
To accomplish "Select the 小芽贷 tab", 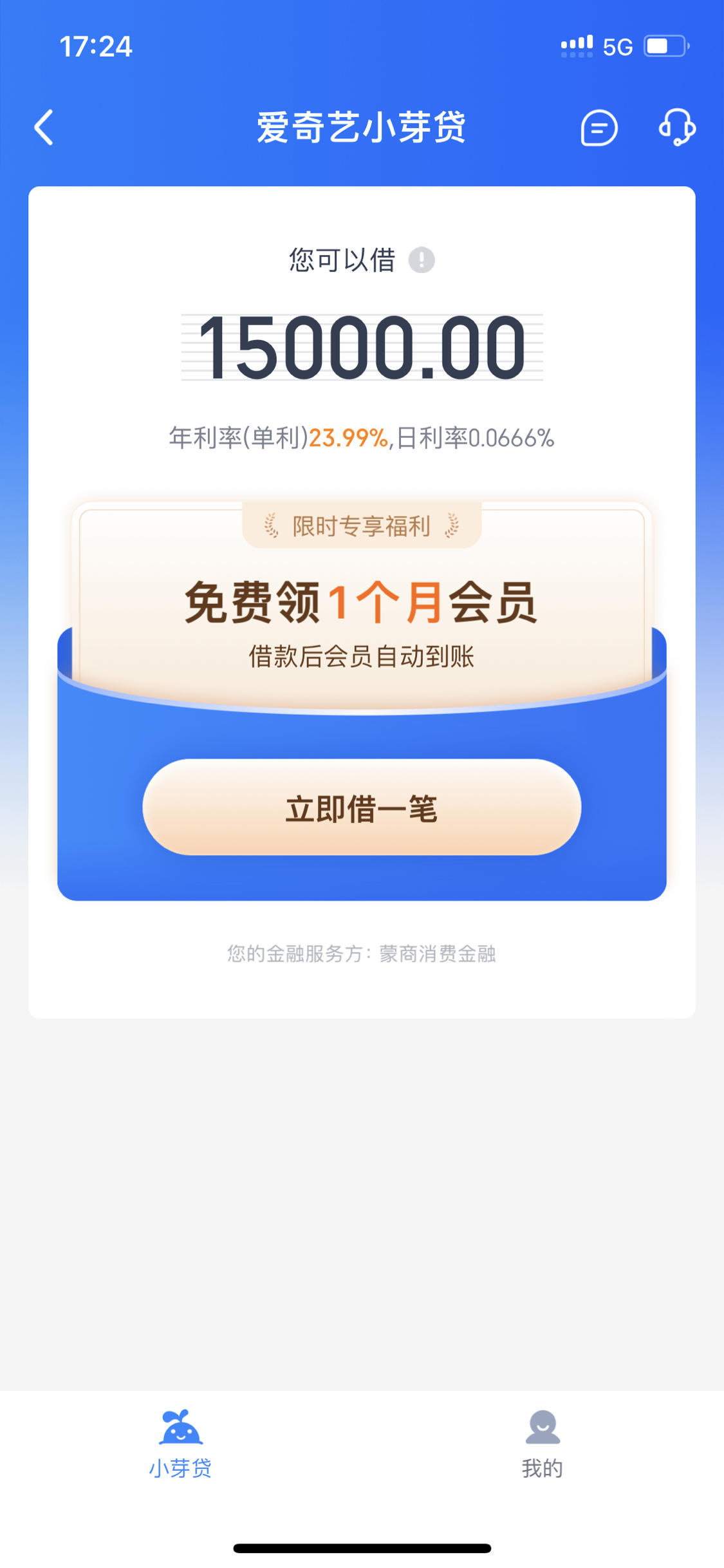I will 181,1445.
